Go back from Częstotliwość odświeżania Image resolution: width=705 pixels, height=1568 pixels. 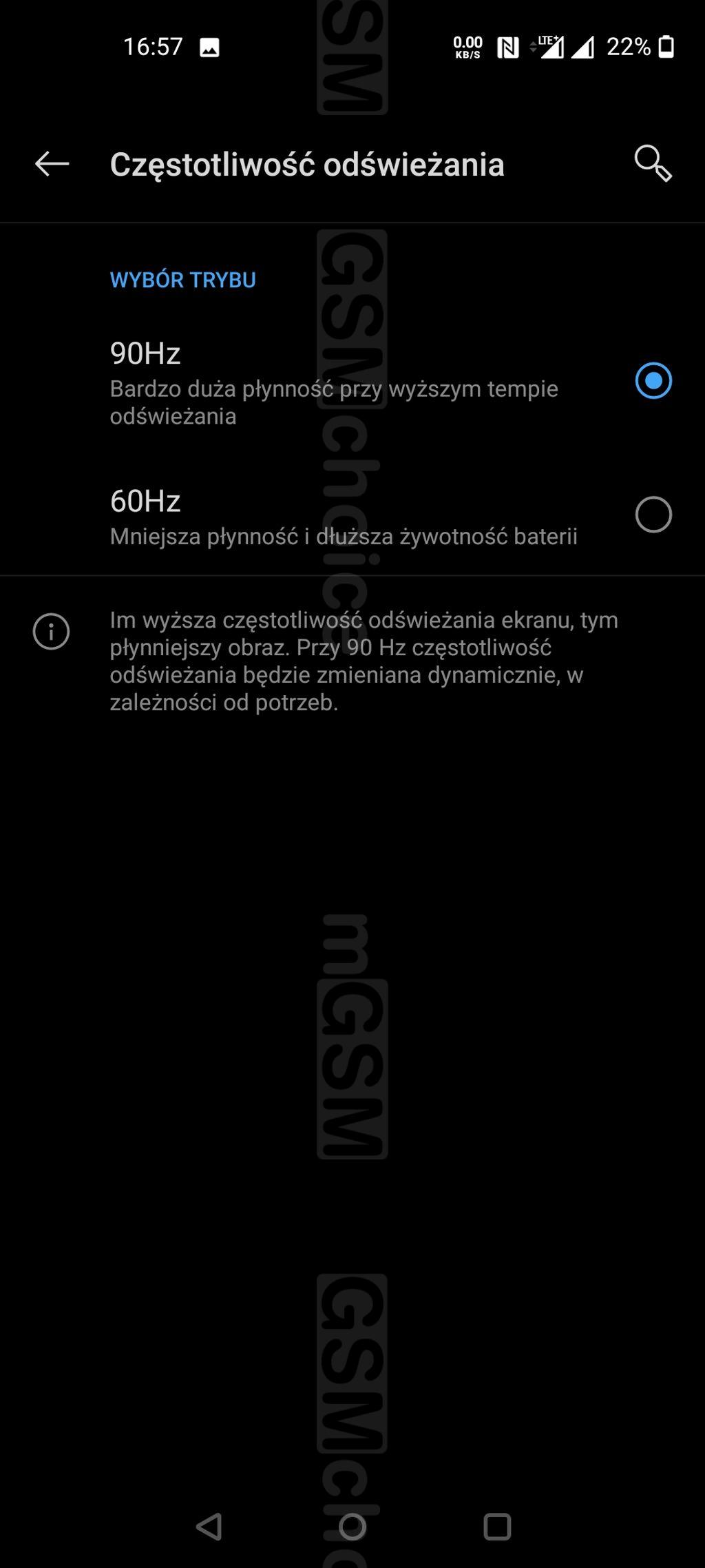click(52, 164)
